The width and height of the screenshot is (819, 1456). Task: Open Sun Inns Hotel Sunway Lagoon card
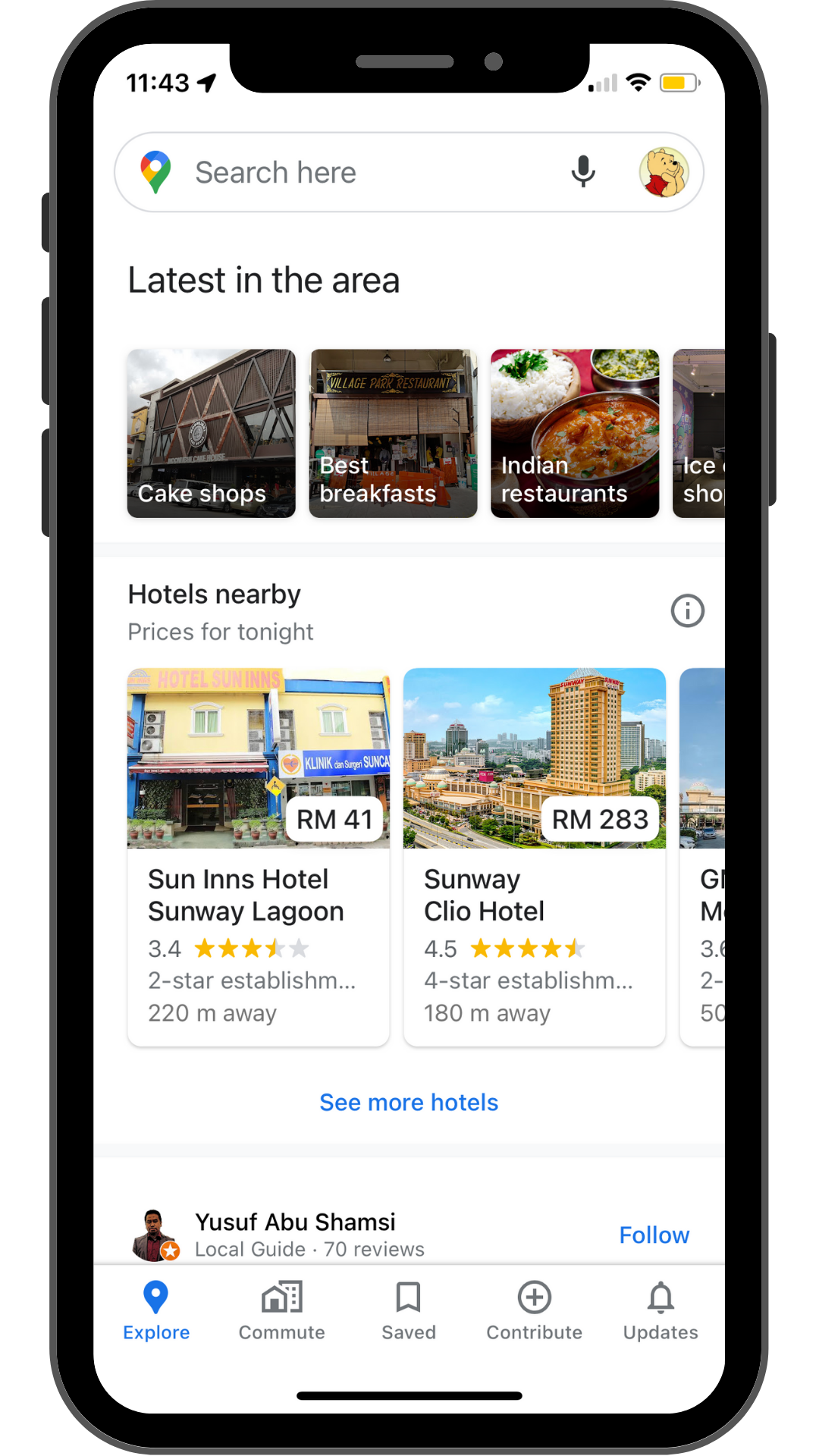[259, 857]
